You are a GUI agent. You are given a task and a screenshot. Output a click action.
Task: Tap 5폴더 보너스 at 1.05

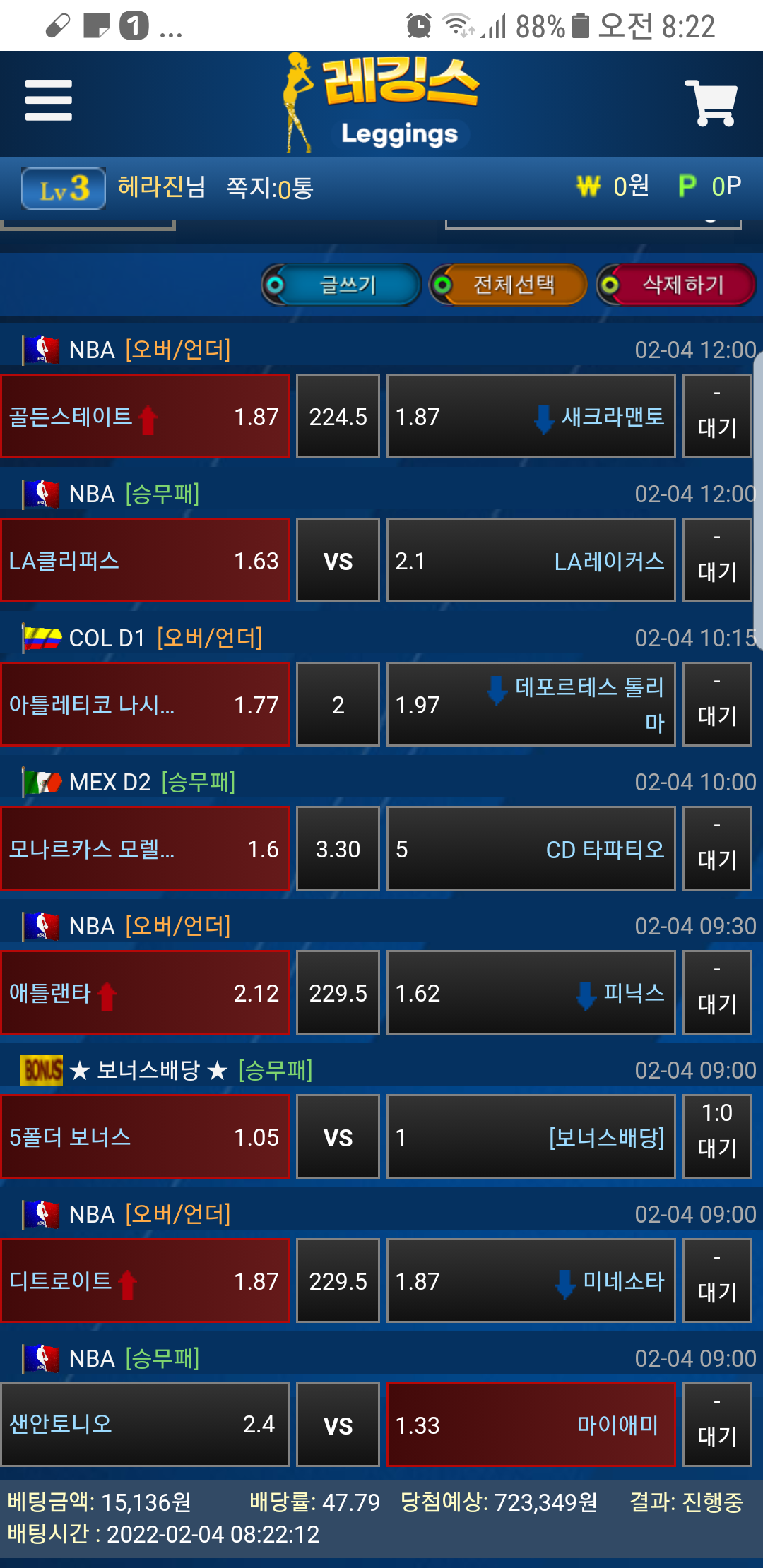(145, 1137)
